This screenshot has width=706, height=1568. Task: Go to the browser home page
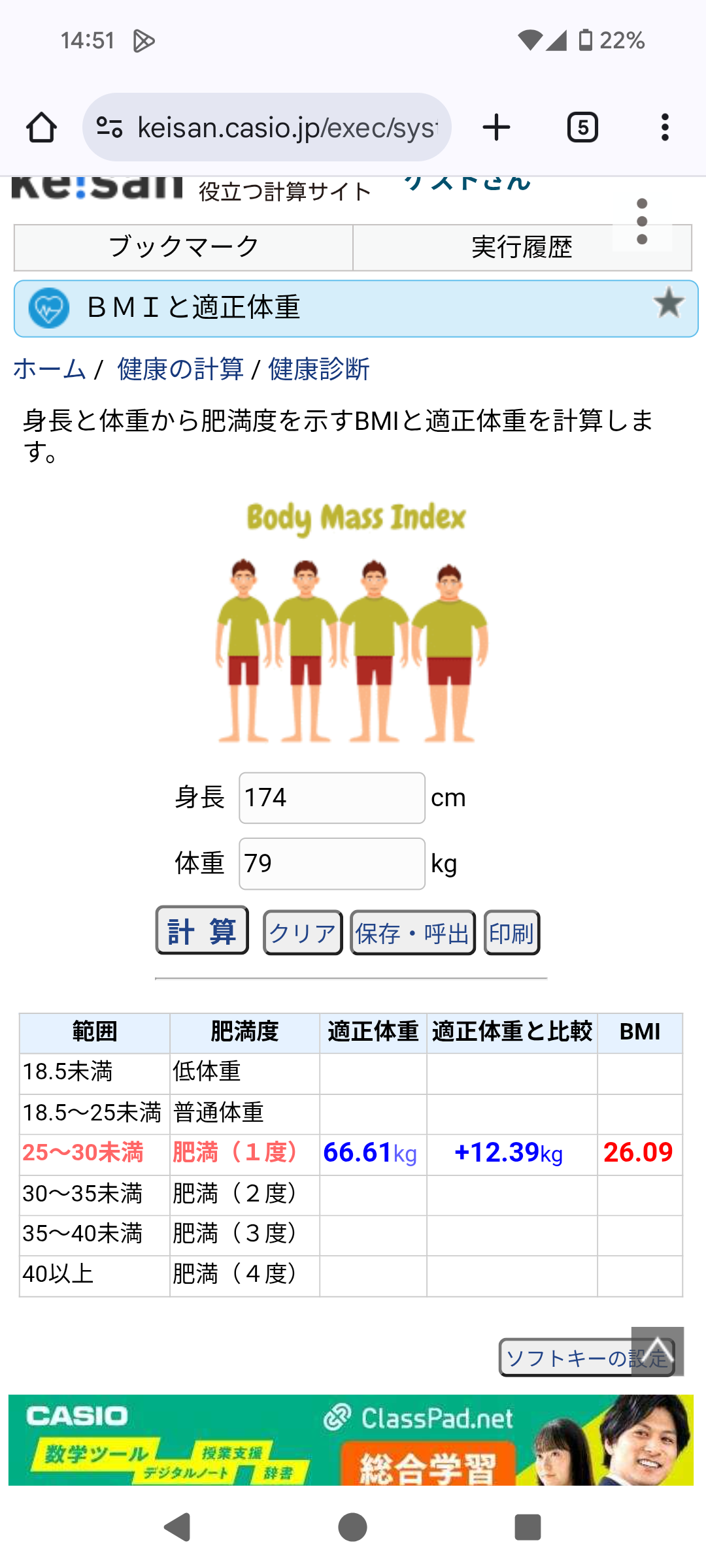click(x=41, y=127)
